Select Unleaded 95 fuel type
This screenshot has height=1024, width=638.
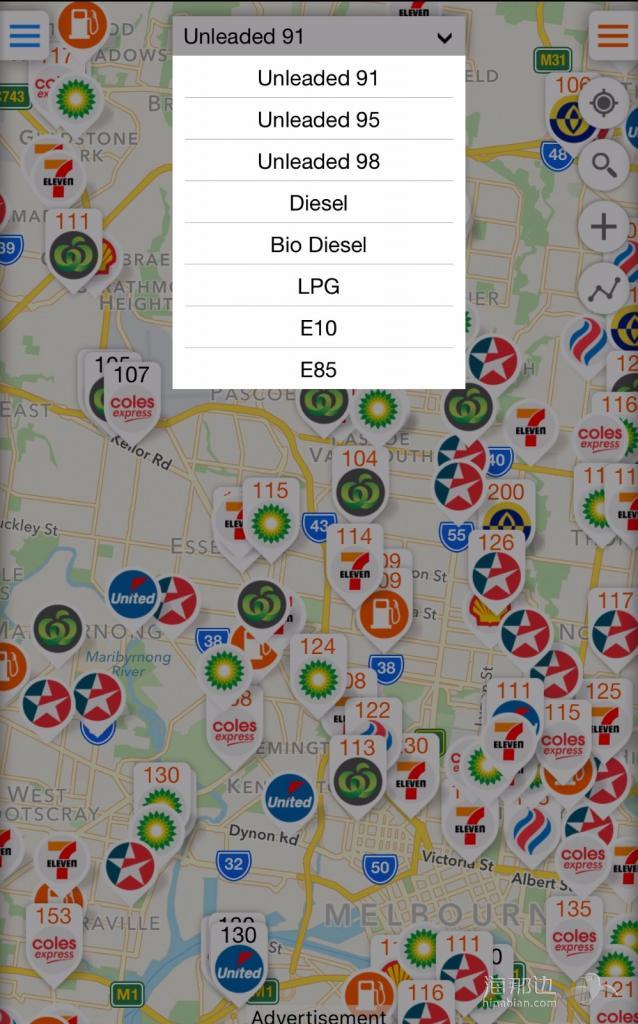tap(318, 120)
